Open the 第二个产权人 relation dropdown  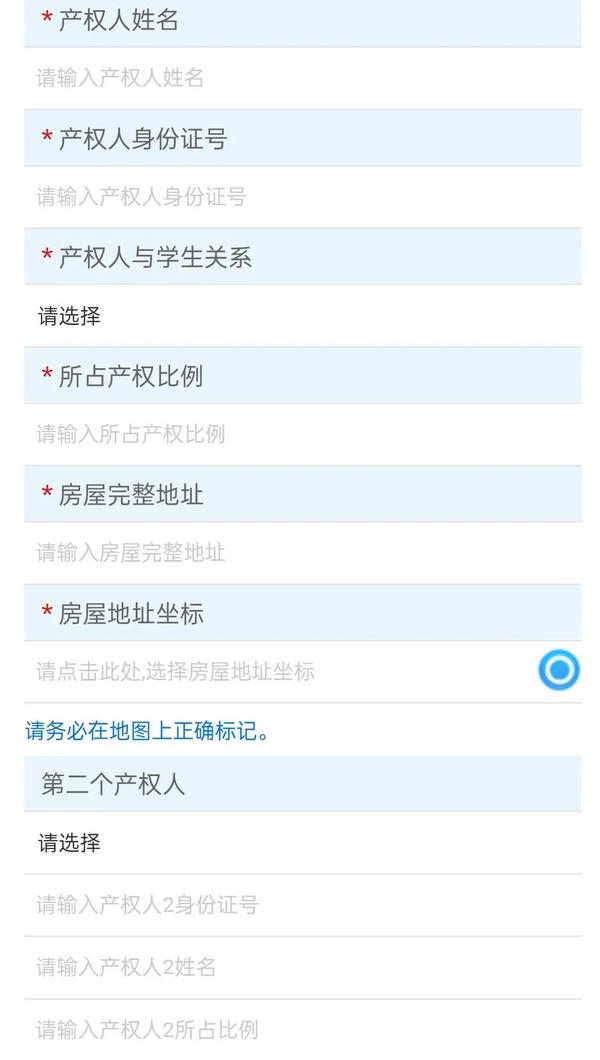[x=302, y=843]
